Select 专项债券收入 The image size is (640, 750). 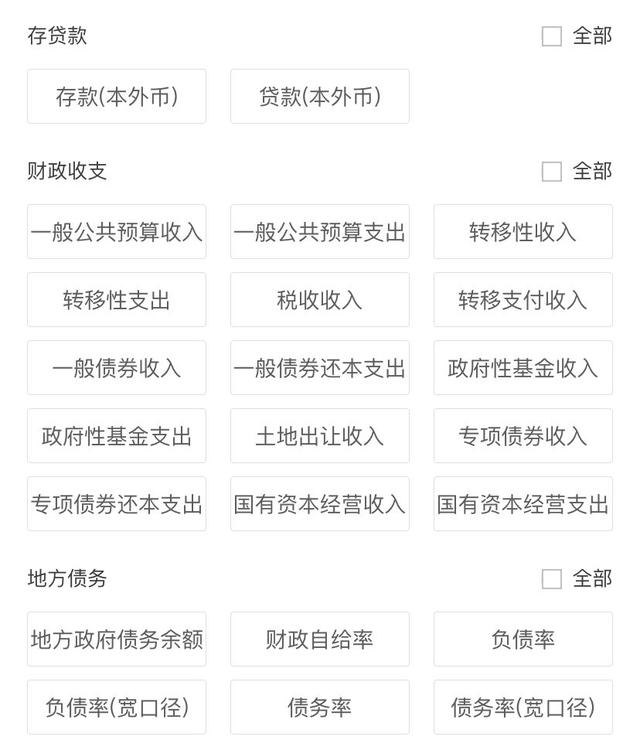(x=523, y=436)
